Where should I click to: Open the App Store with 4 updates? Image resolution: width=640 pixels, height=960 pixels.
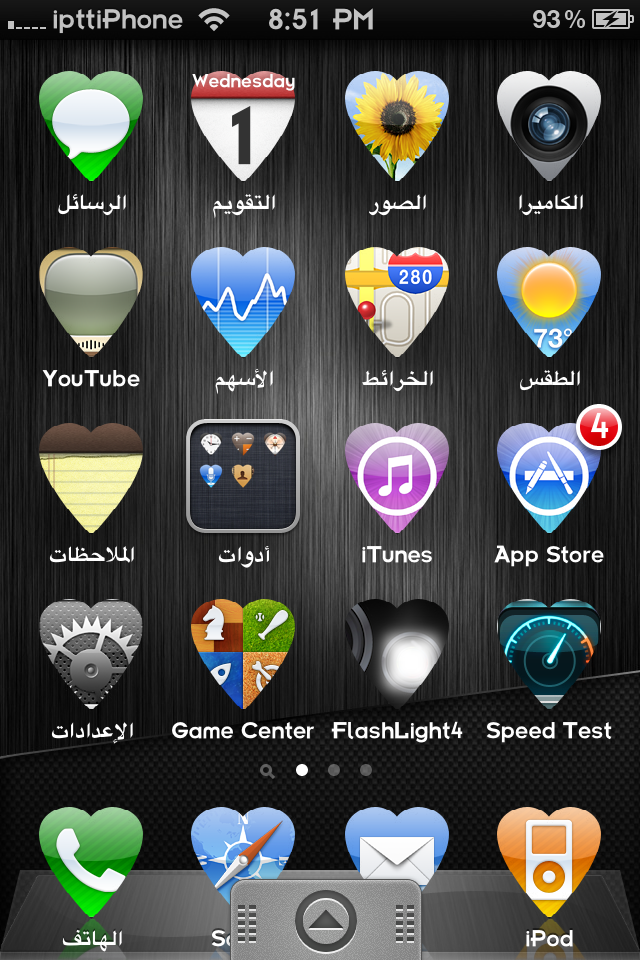click(x=549, y=477)
